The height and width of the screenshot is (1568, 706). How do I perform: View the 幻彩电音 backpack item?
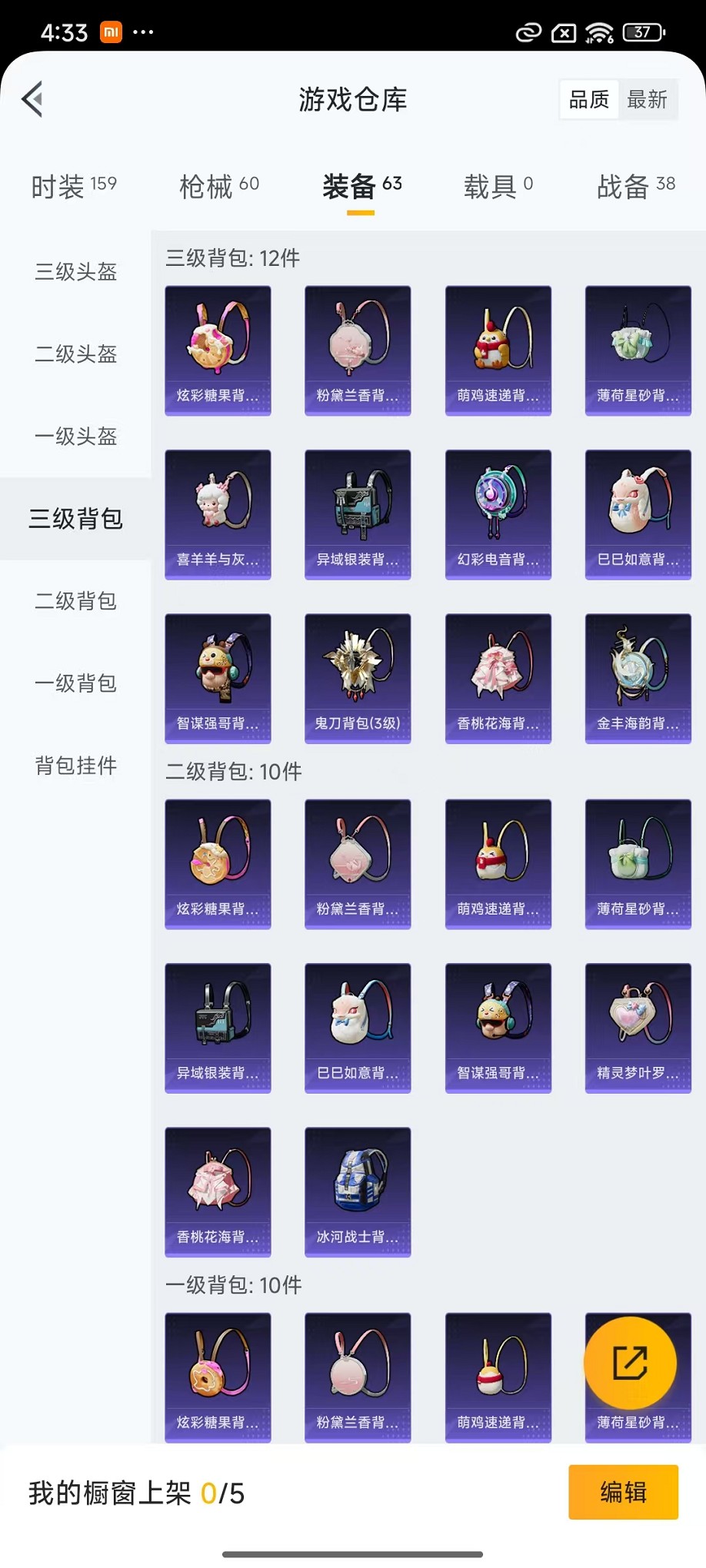click(498, 514)
